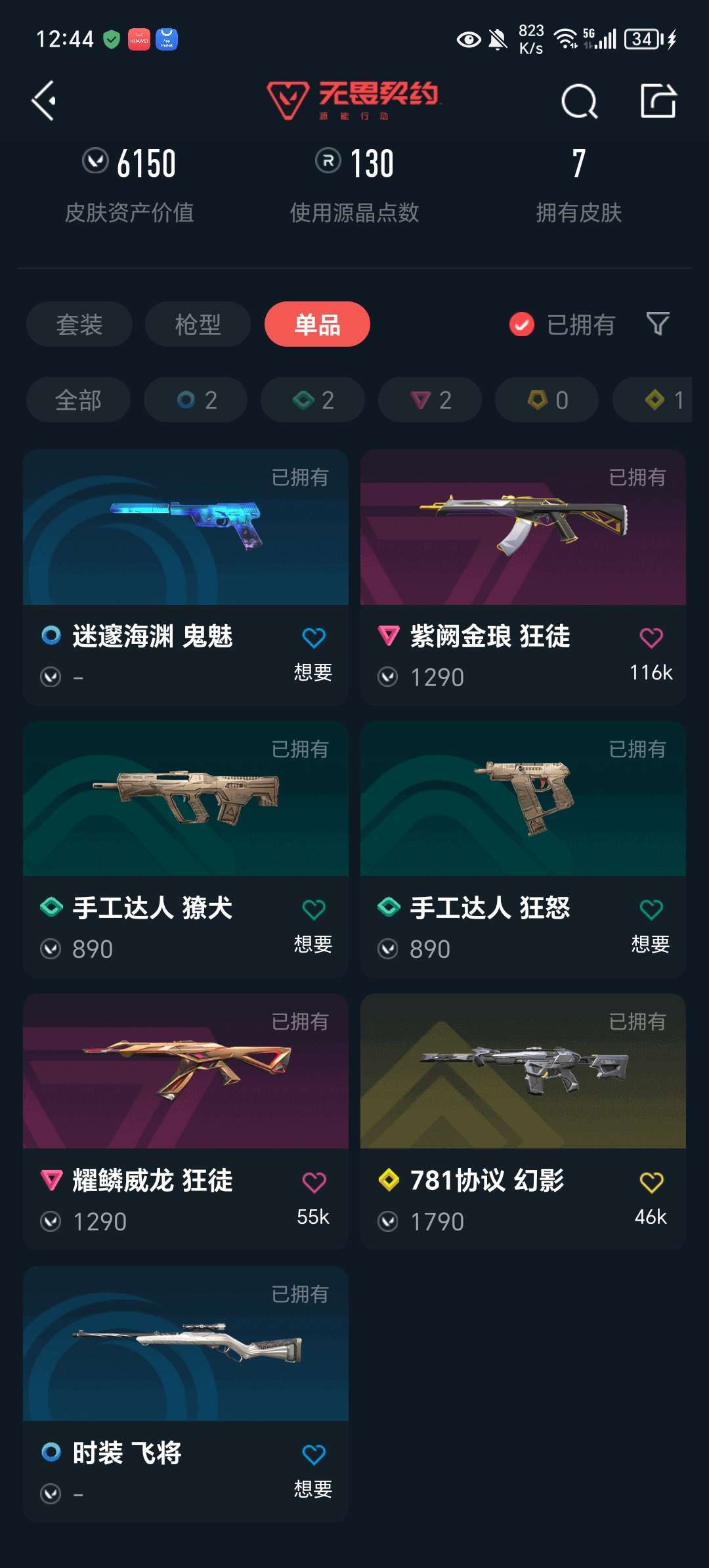Tap the heart on 手工达人 狂怒
This screenshot has width=709, height=1568.
pyautogui.click(x=651, y=909)
